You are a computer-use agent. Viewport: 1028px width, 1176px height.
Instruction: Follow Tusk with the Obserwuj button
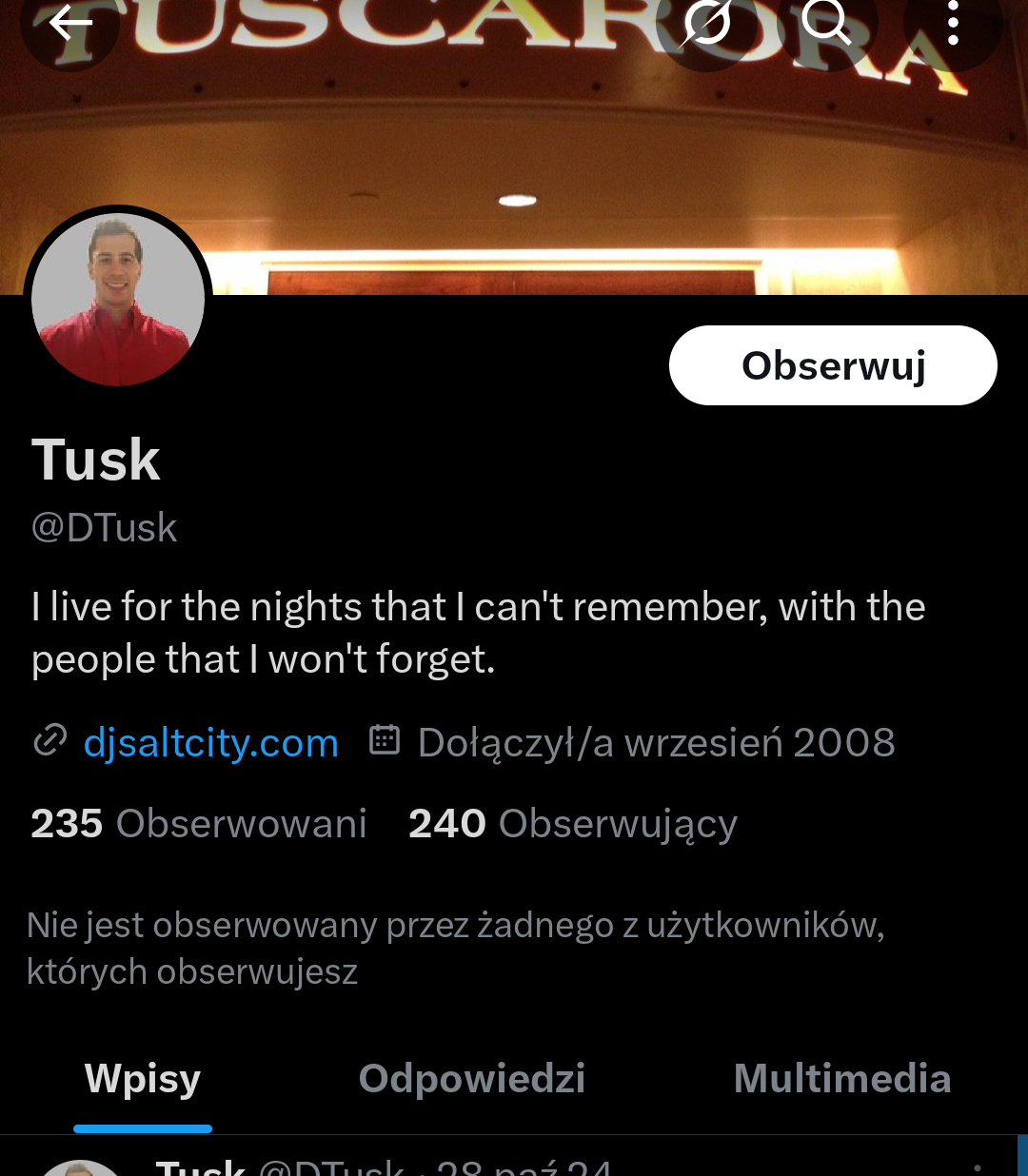pyautogui.click(x=833, y=366)
